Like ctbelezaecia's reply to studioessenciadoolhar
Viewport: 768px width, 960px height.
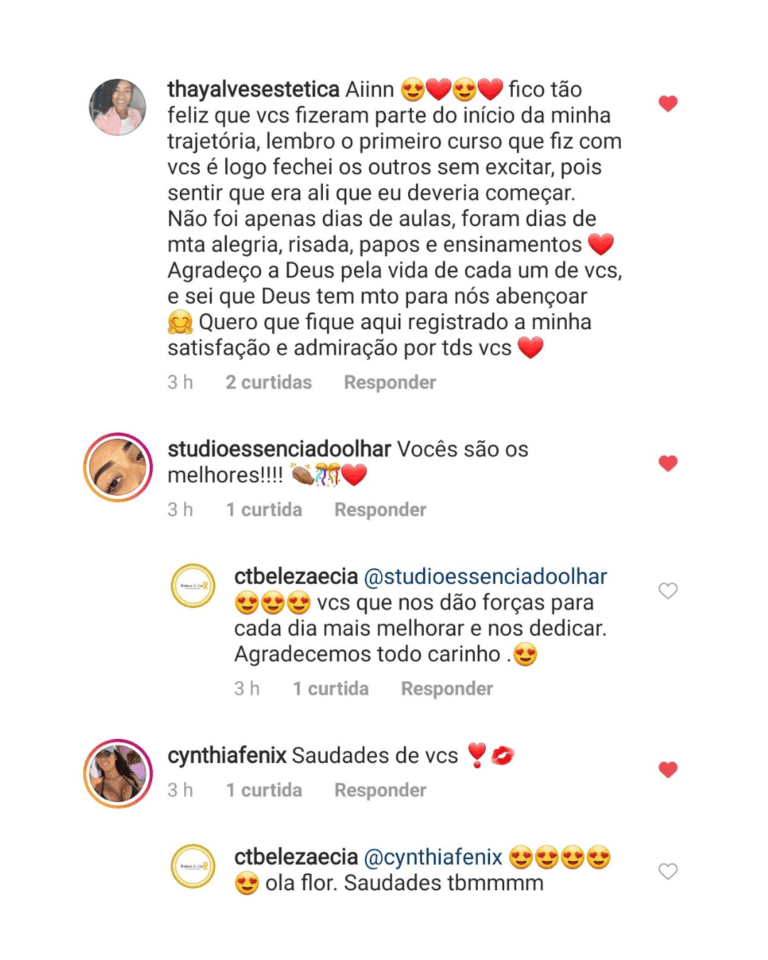(668, 591)
